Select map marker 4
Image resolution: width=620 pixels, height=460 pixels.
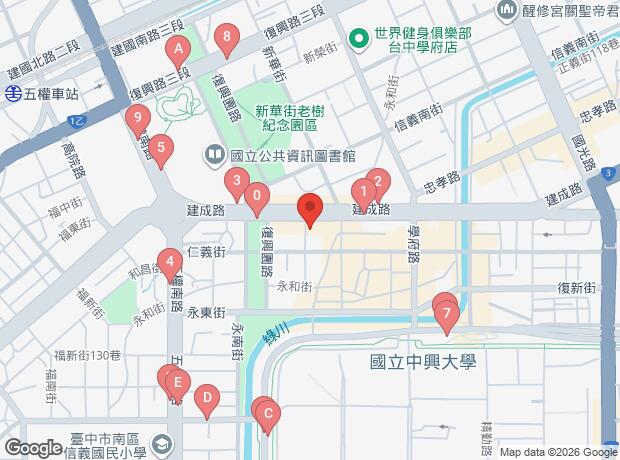(x=171, y=264)
